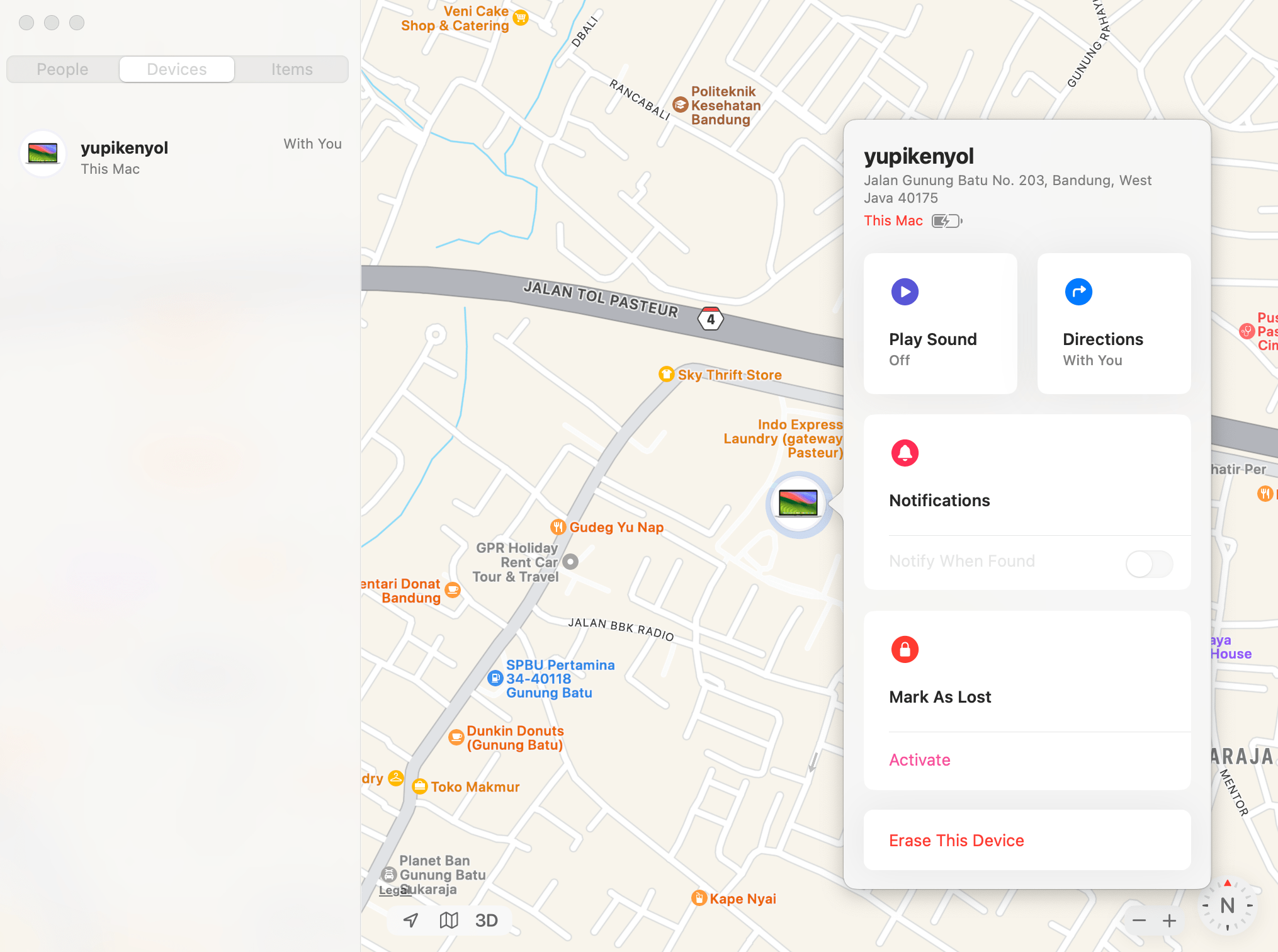Switch to the People tab

(x=62, y=69)
